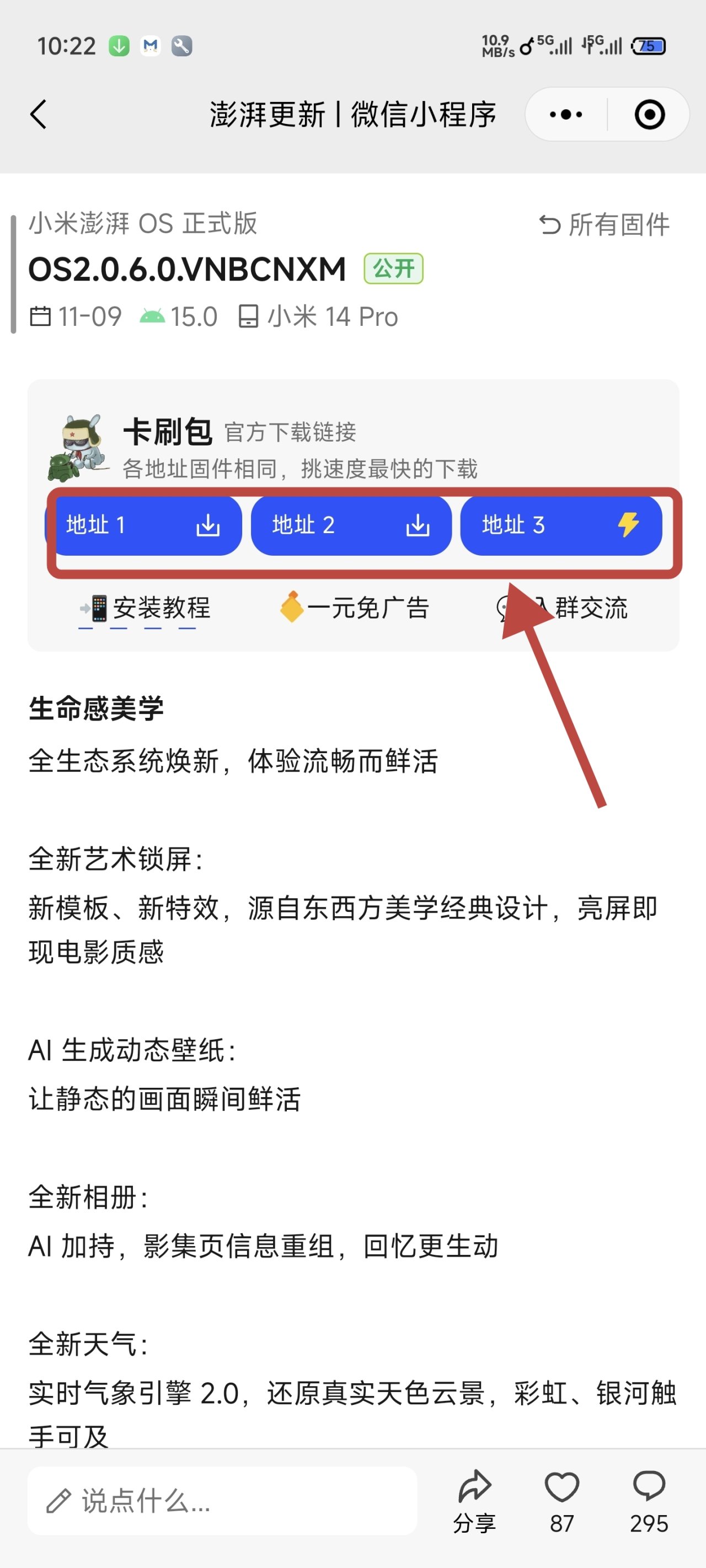Open 安装教程 installation guide

(145, 608)
